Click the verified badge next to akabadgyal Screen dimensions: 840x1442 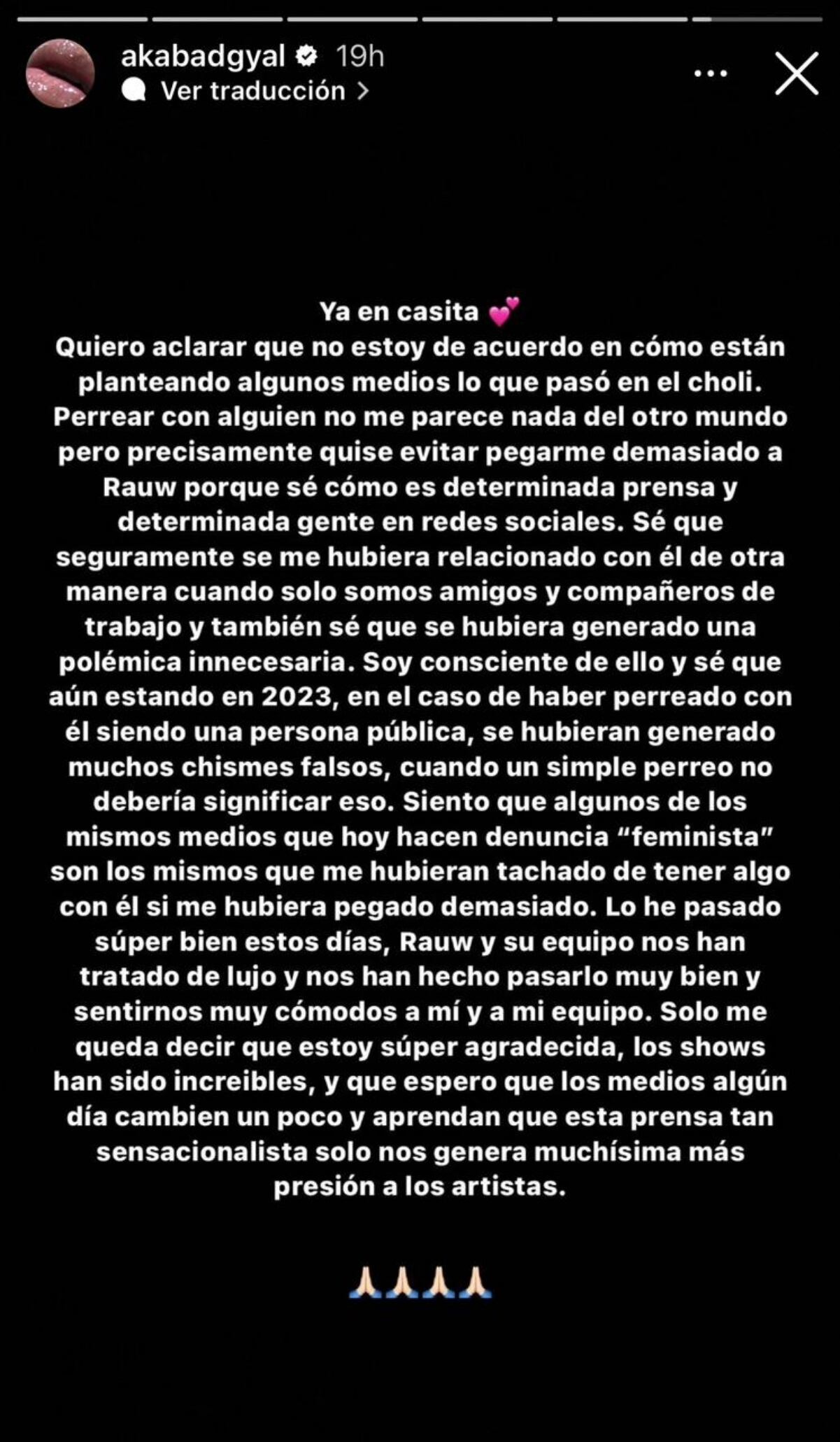[306, 54]
